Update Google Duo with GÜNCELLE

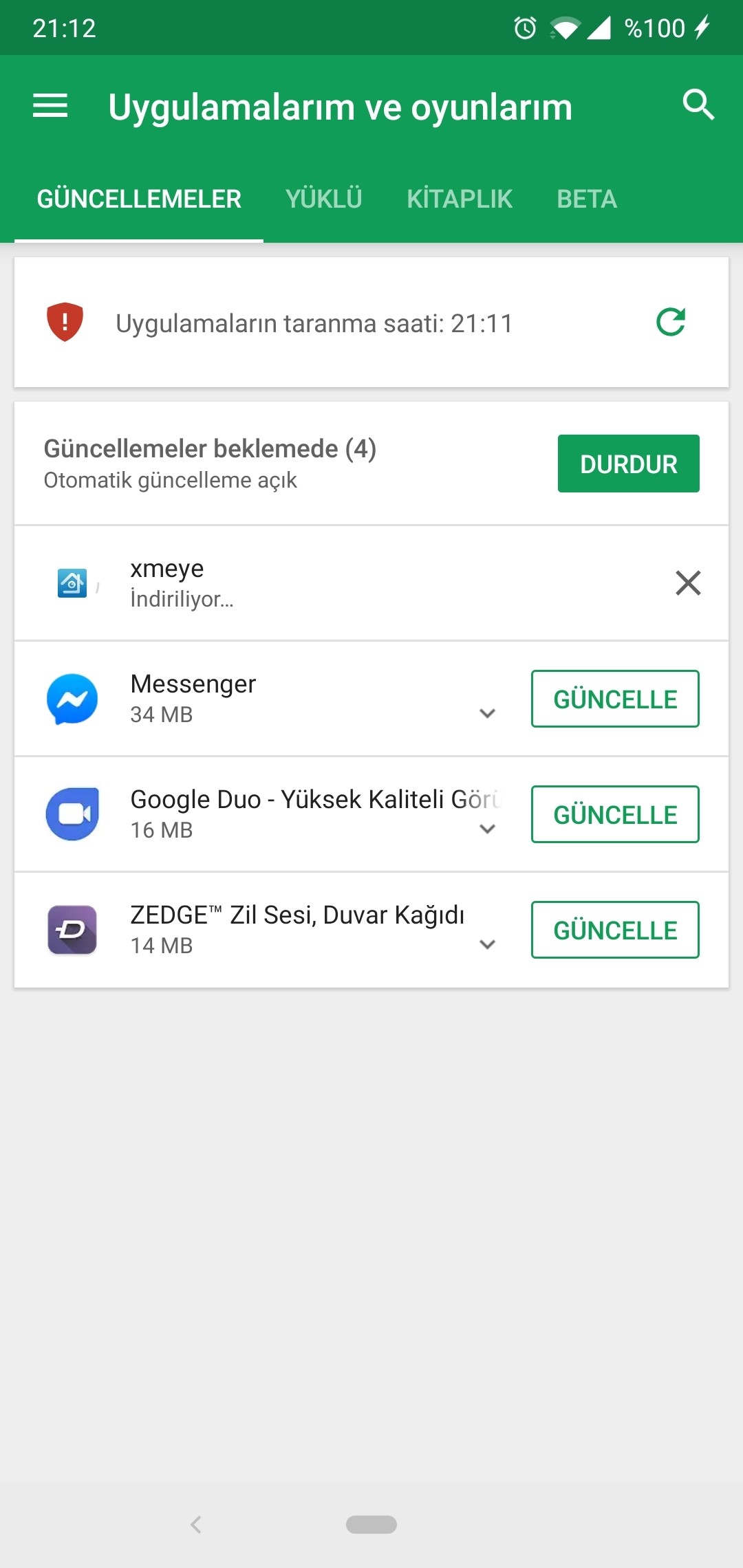(x=615, y=814)
